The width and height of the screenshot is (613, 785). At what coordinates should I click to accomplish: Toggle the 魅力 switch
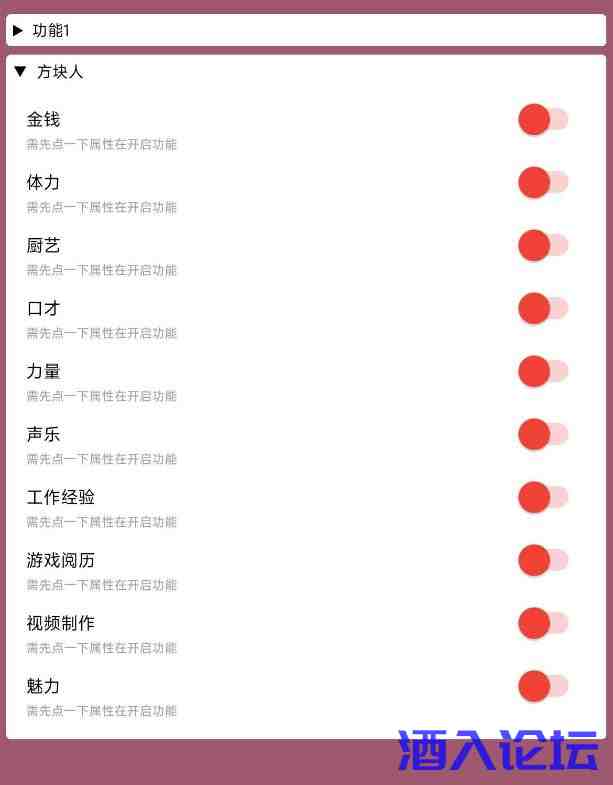pyautogui.click(x=543, y=687)
